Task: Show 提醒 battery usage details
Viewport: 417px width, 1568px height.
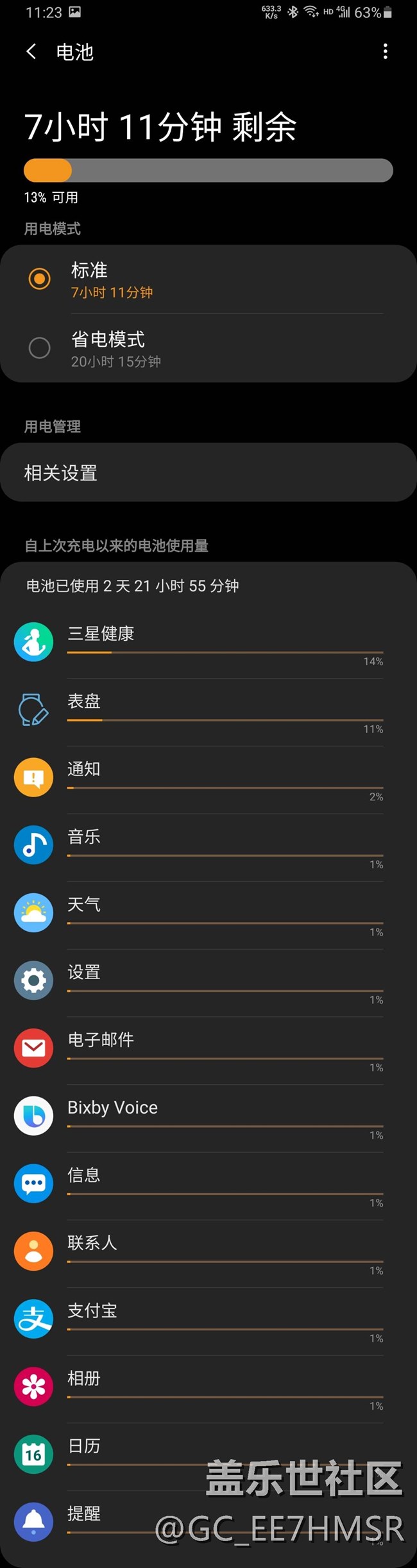Action: point(96,1523)
